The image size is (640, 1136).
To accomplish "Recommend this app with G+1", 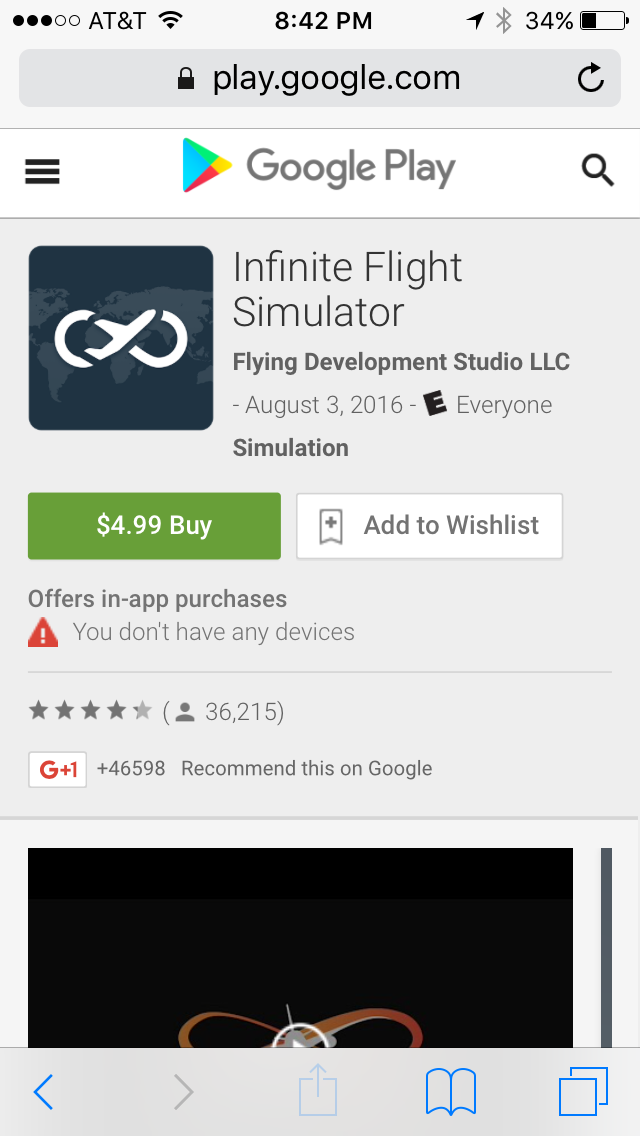I will [x=57, y=769].
